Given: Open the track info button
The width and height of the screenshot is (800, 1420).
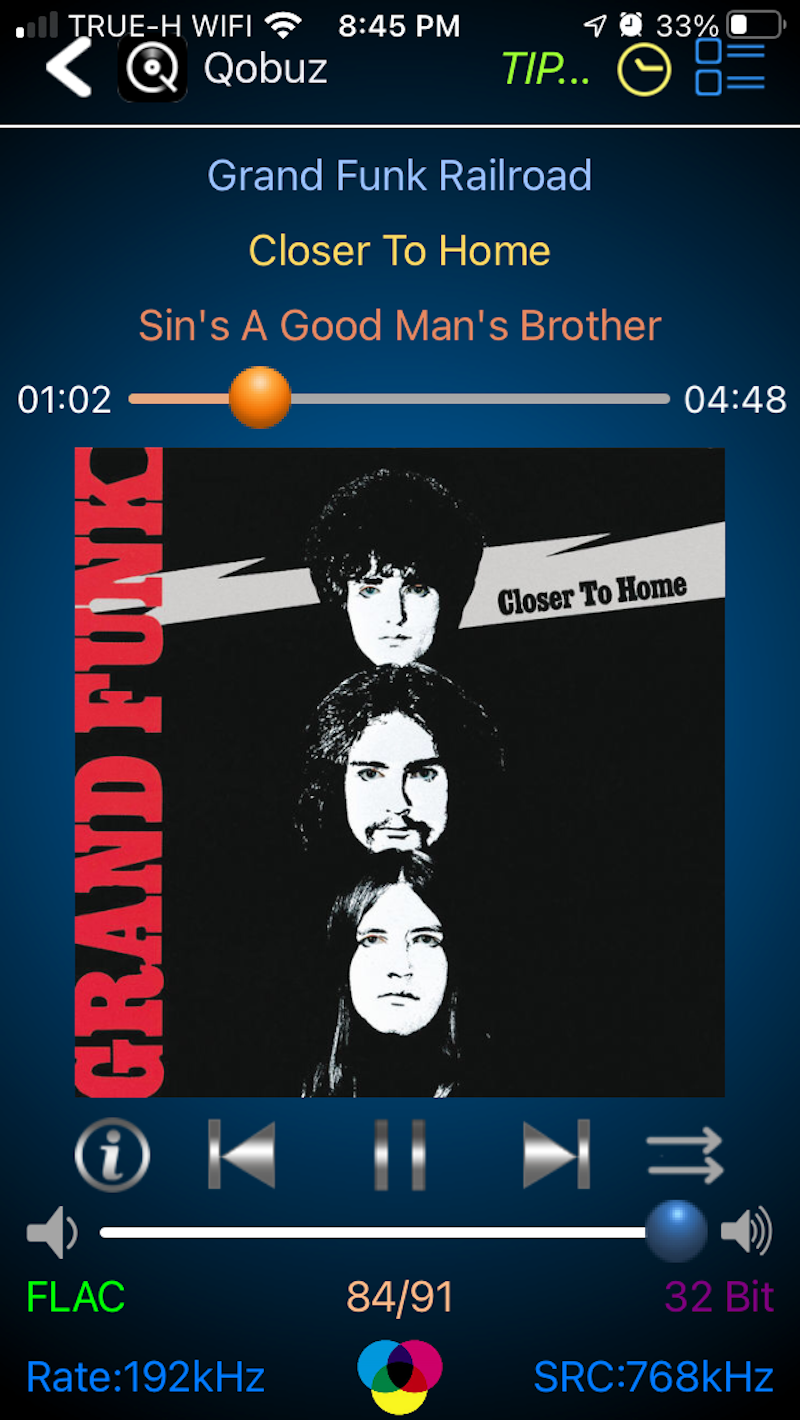Looking at the screenshot, I should 112,1155.
